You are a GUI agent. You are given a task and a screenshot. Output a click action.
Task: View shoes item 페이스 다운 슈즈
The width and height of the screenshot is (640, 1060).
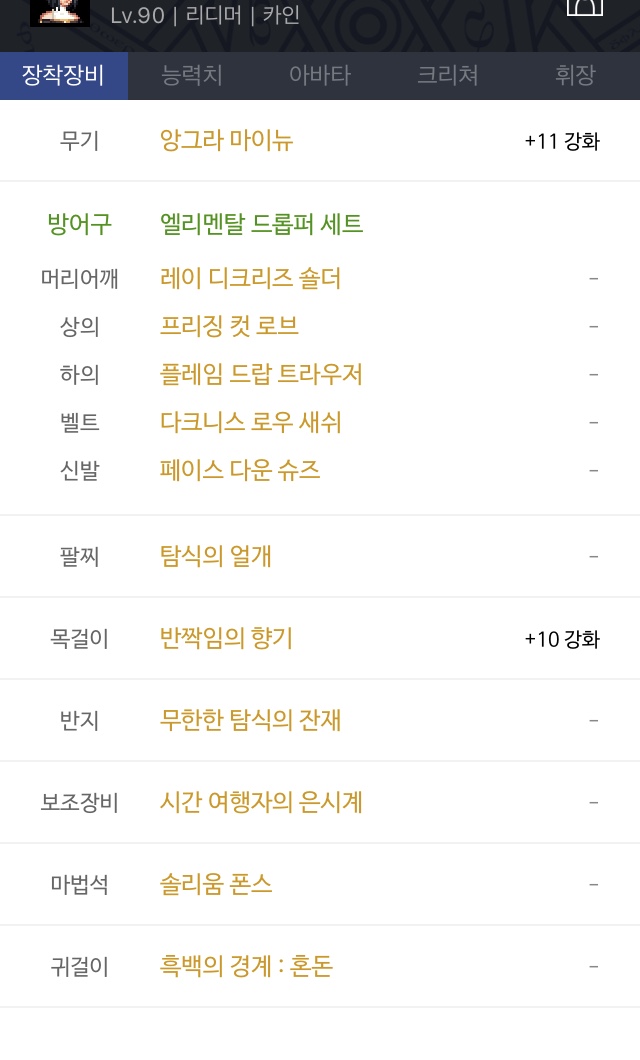pos(240,471)
